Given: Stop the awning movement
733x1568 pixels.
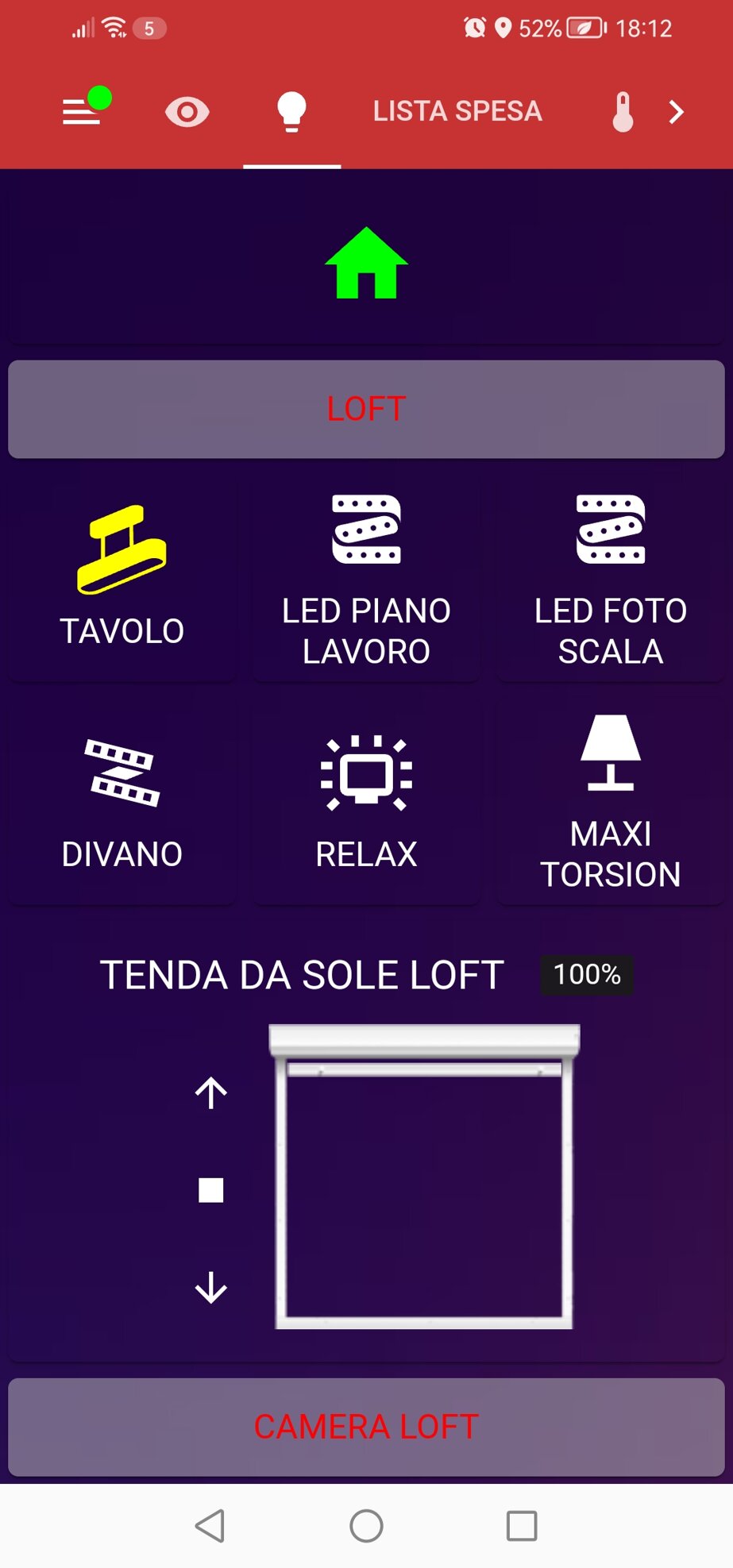Looking at the screenshot, I should pyautogui.click(x=211, y=1190).
